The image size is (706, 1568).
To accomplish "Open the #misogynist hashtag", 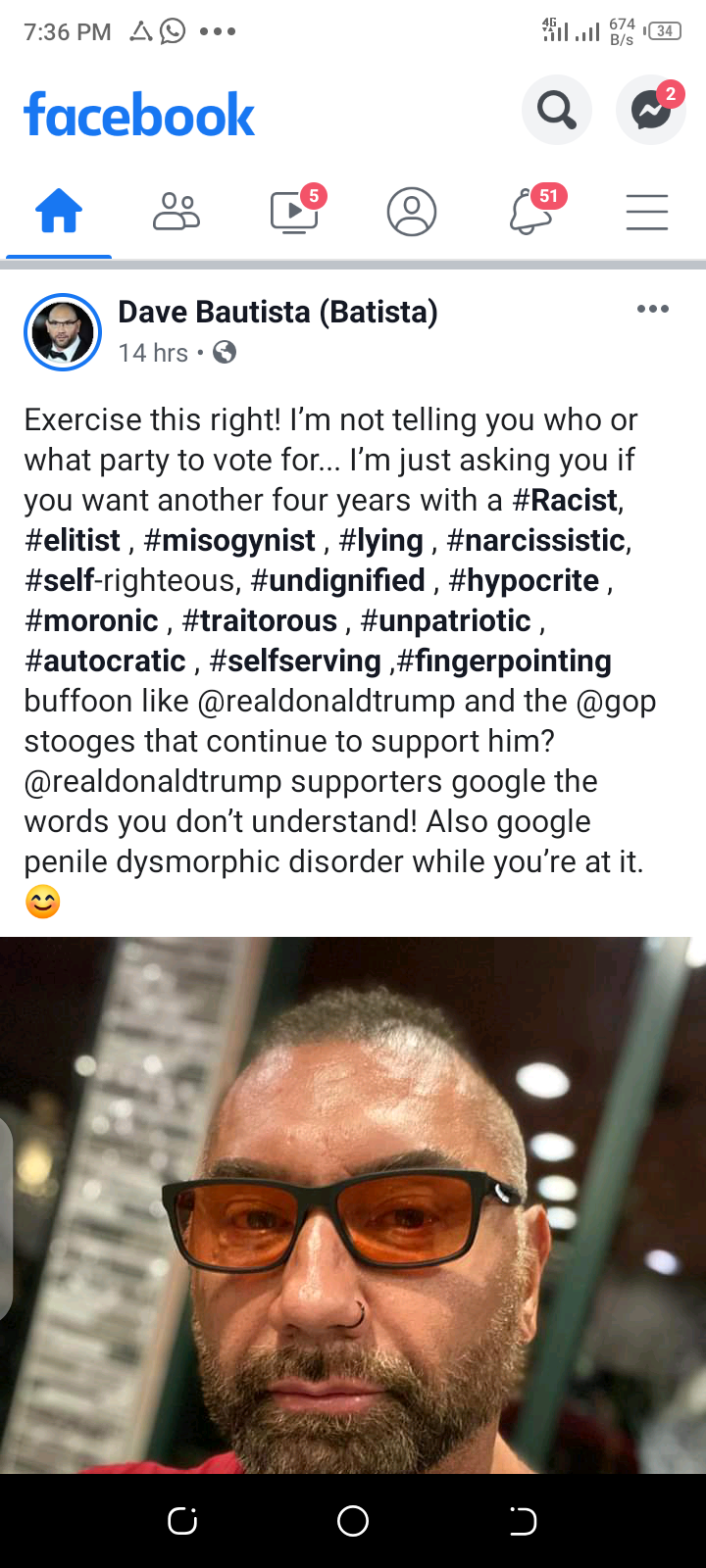I will [x=229, y=540].
